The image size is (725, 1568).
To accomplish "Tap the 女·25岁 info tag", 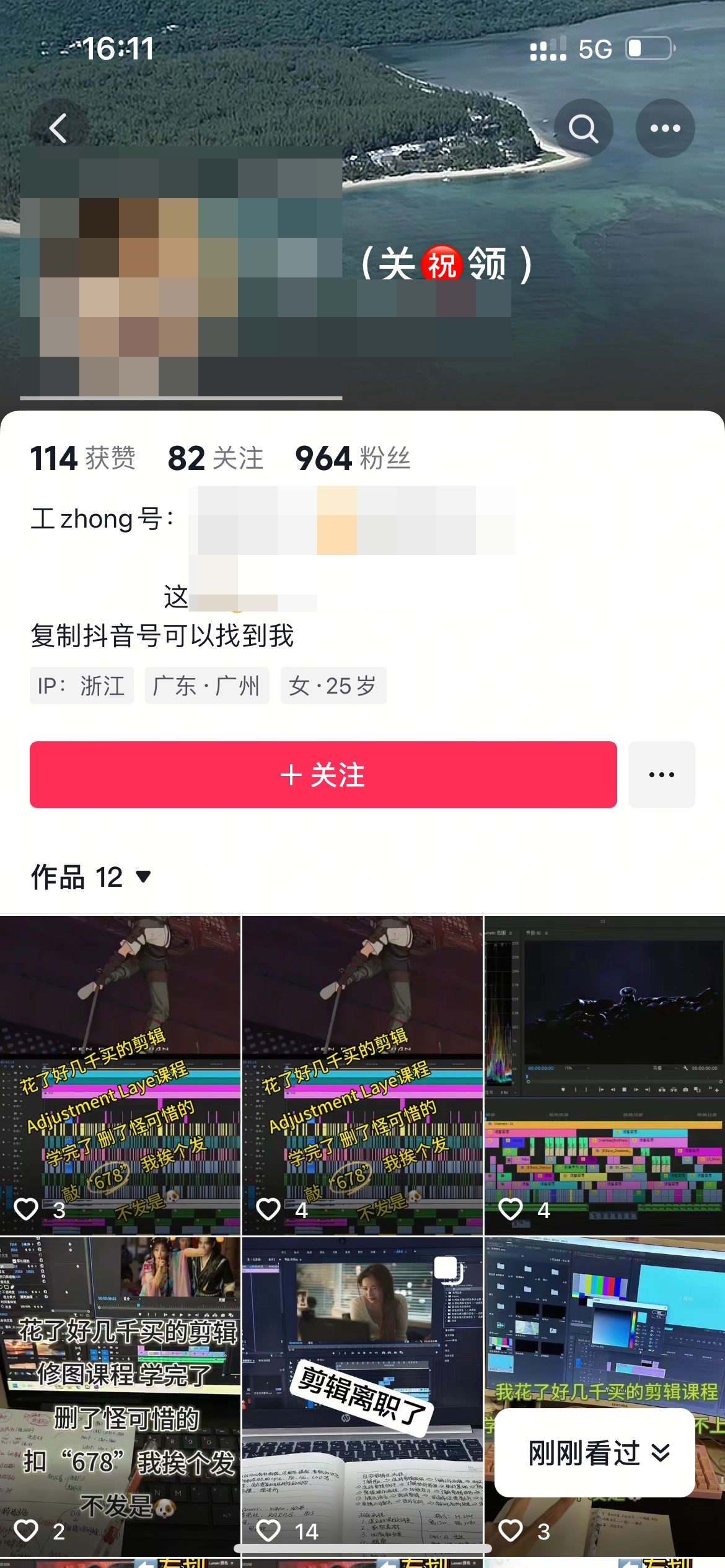I will pyautogui.click(x=333, y=686).
